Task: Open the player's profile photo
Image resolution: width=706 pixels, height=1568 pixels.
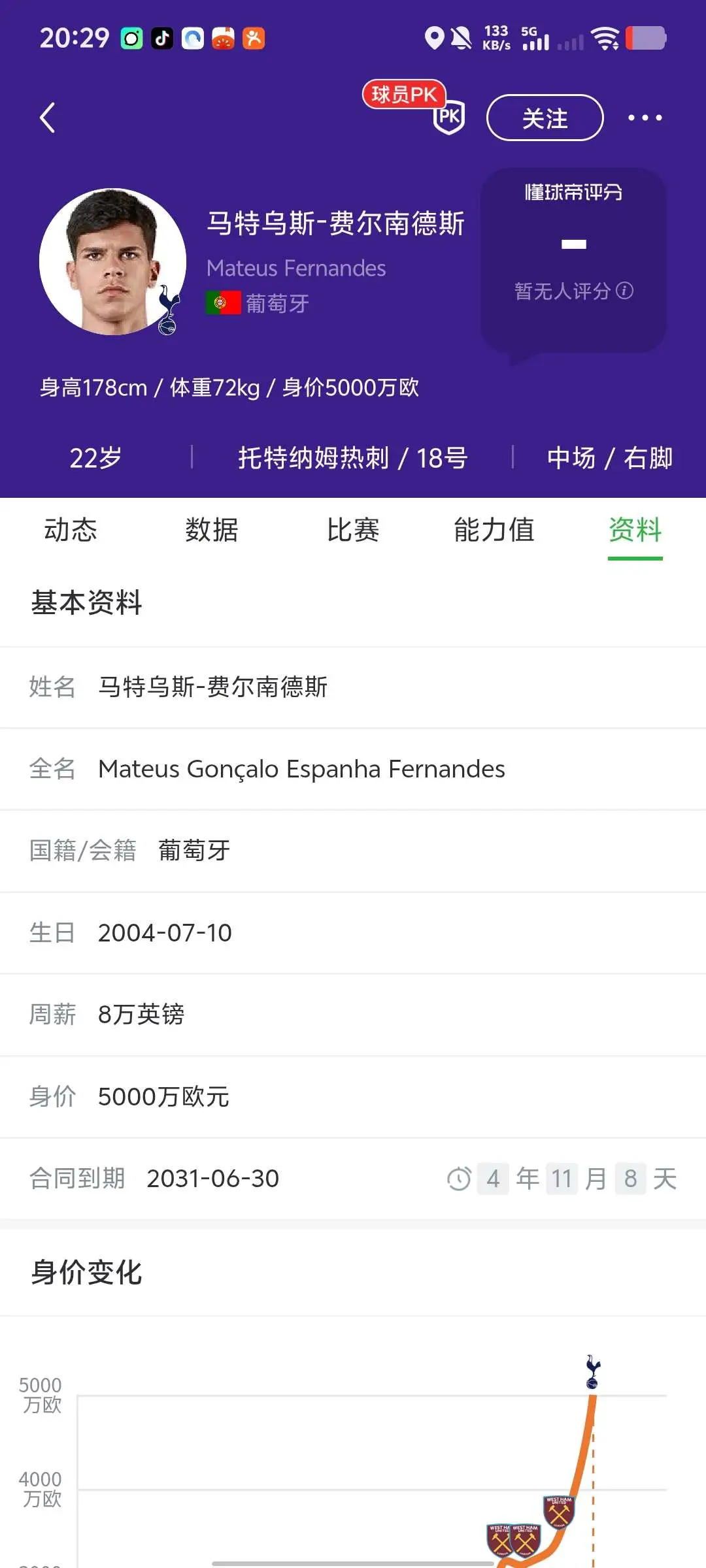Action: point(112,261)
